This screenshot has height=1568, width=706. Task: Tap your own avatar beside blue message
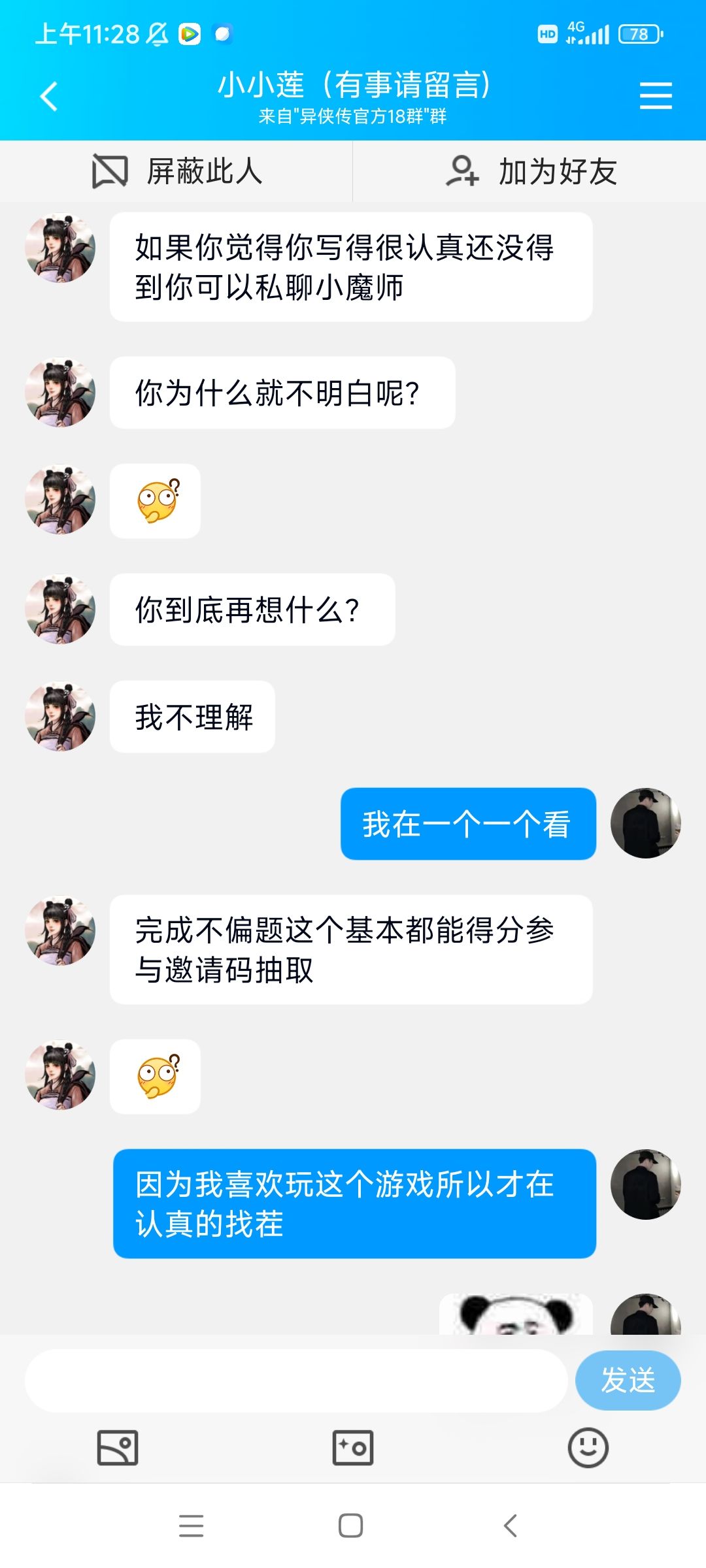coord(646,824)
